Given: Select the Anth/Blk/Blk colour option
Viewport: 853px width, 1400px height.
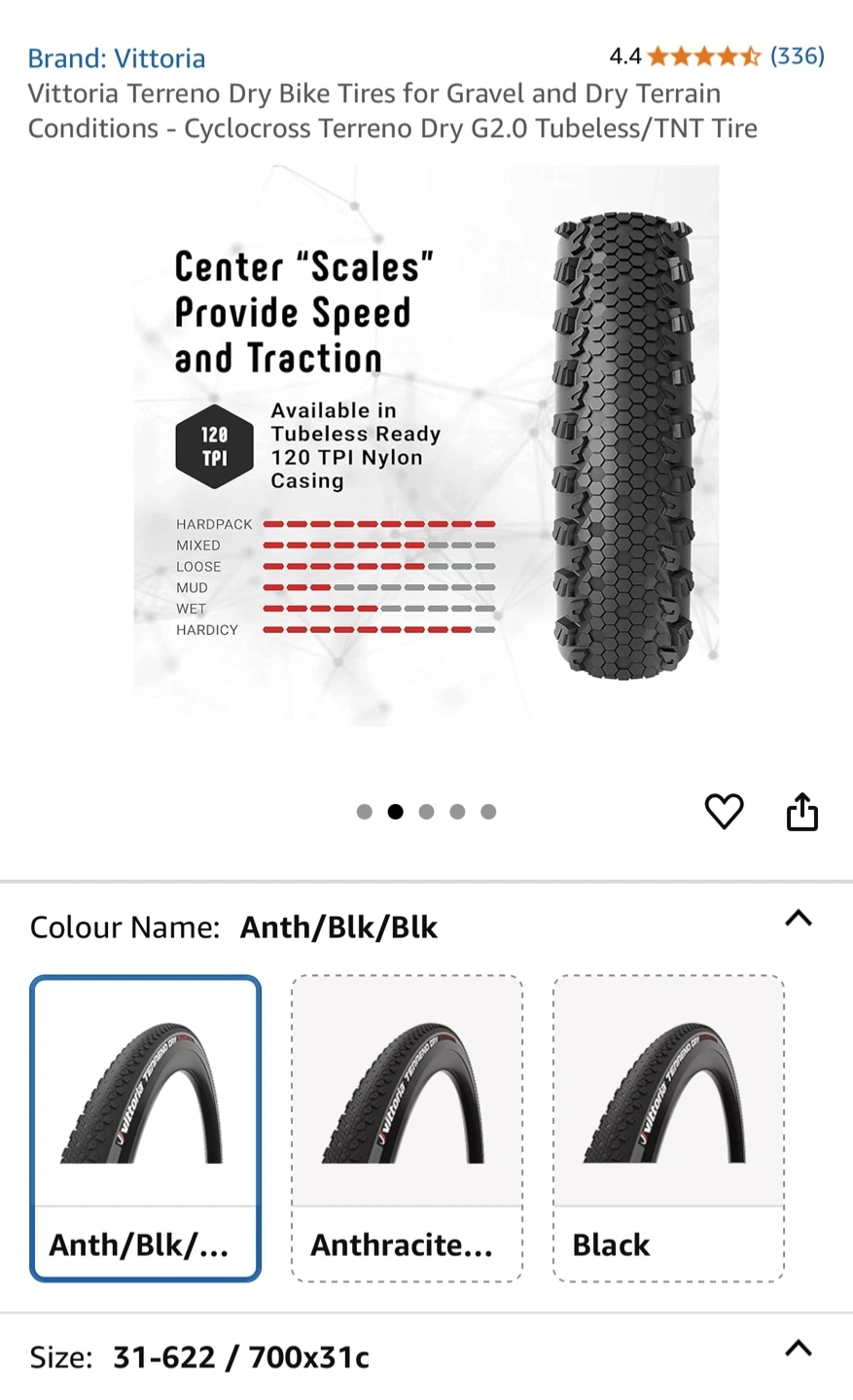Looking at the screenshot, I should pyautogui.click(x=146, y=1129).
